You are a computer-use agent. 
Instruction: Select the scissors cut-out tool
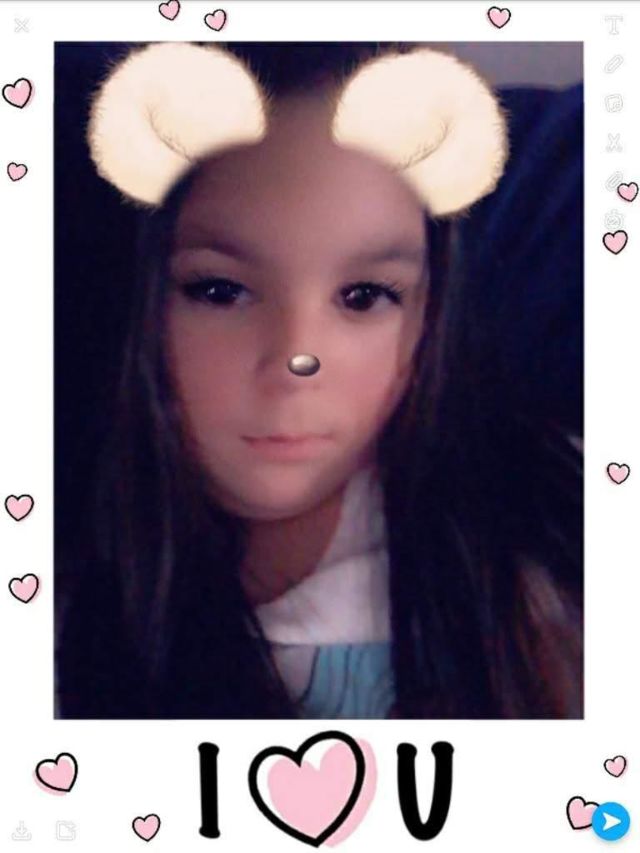[613, 142]
